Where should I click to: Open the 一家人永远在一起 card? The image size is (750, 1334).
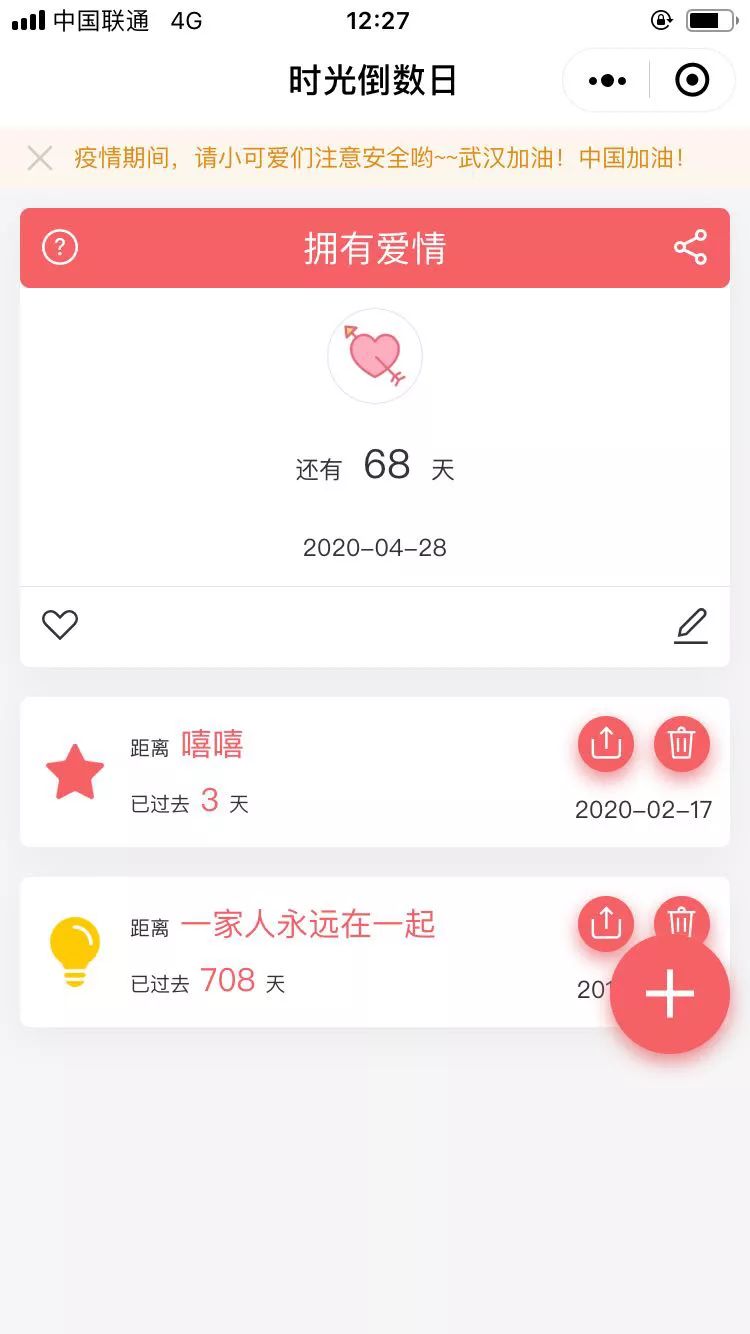(300, 952)
